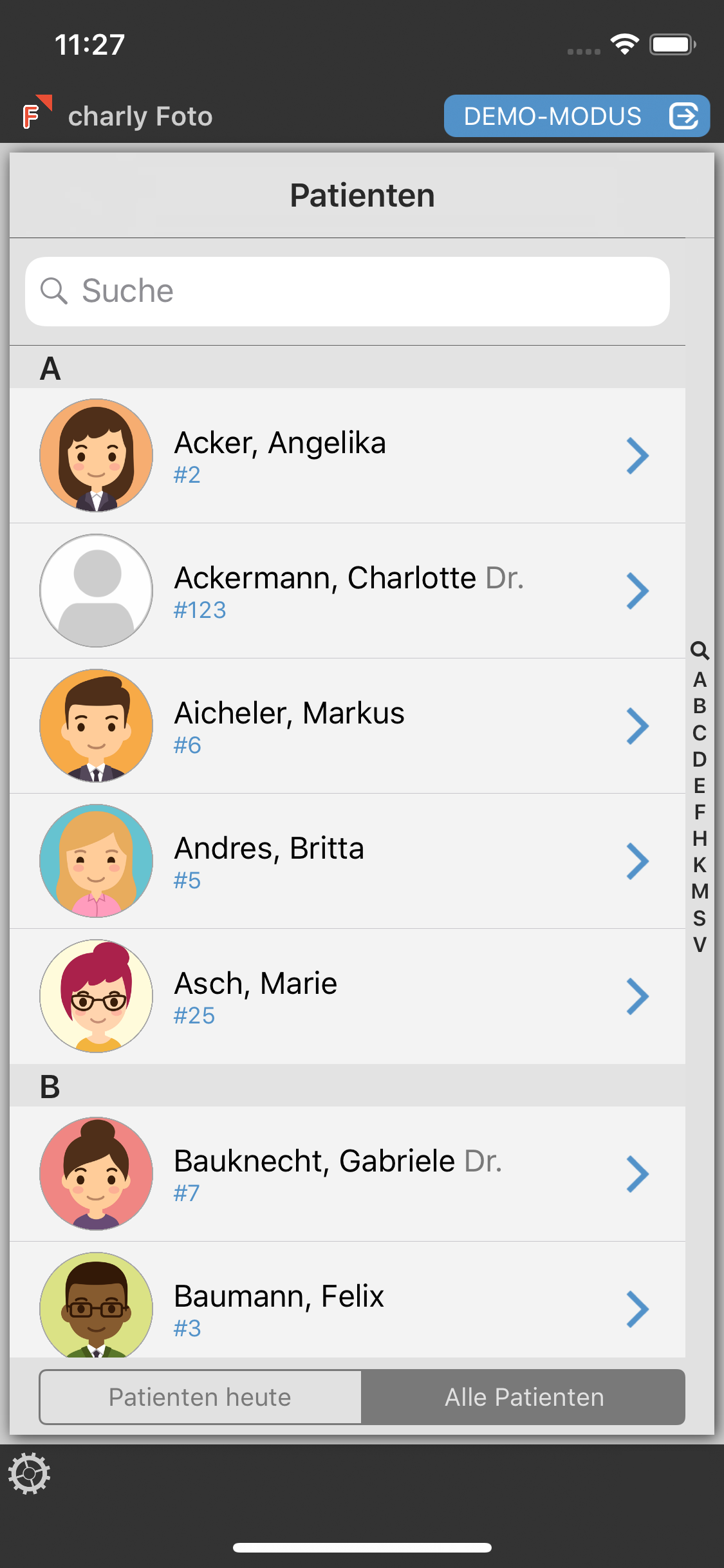The width and height of the screenshot is (724, 1568).
Task: Jump to letter M in index
Action: tap(700, 891)
